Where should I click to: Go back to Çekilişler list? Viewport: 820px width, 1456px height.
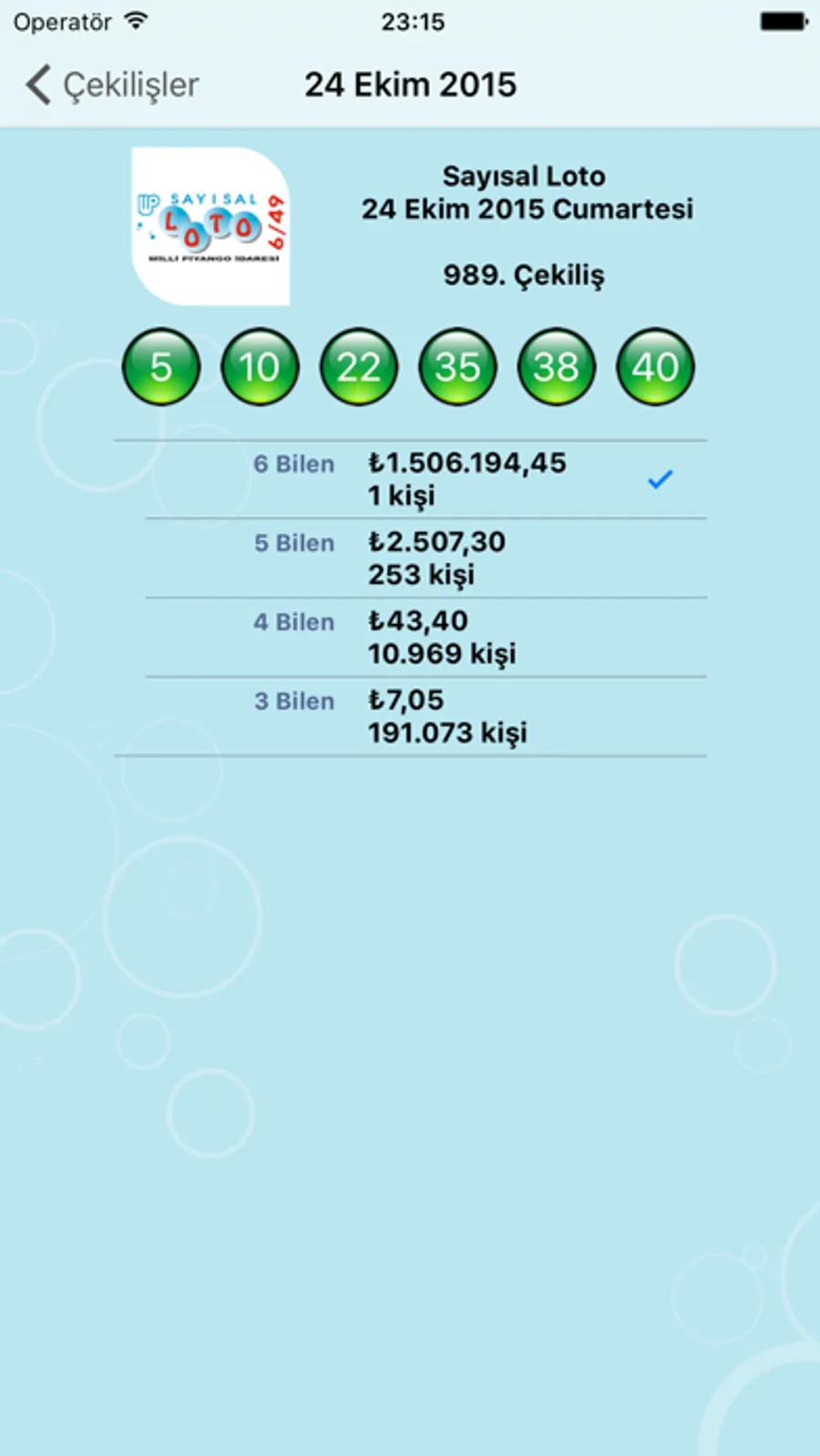(111, 85)
